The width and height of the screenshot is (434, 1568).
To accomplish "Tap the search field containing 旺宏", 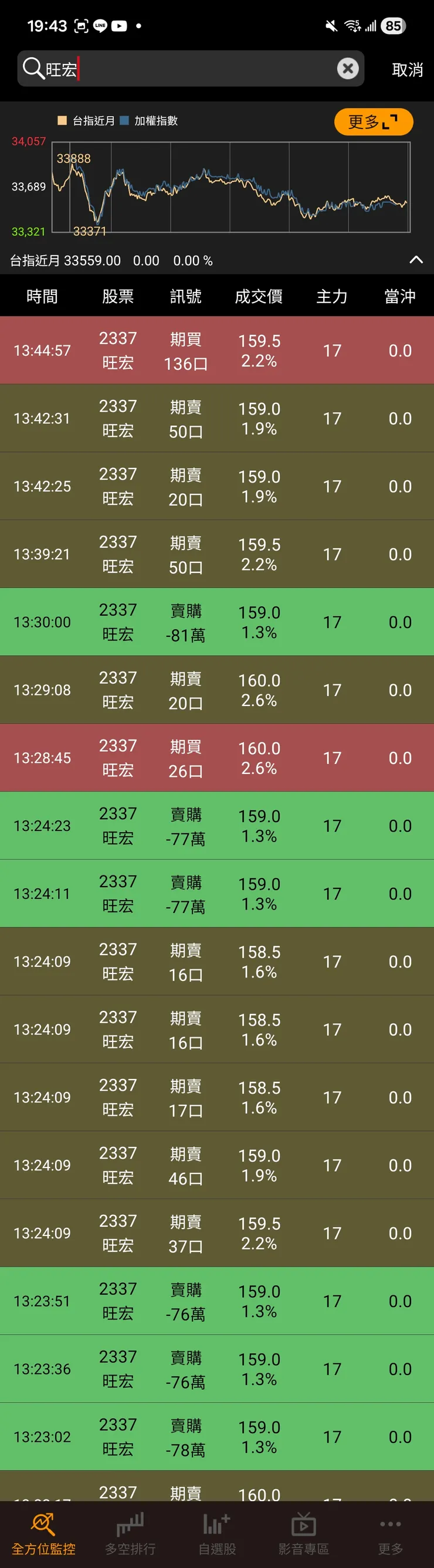I will [182, 69].
